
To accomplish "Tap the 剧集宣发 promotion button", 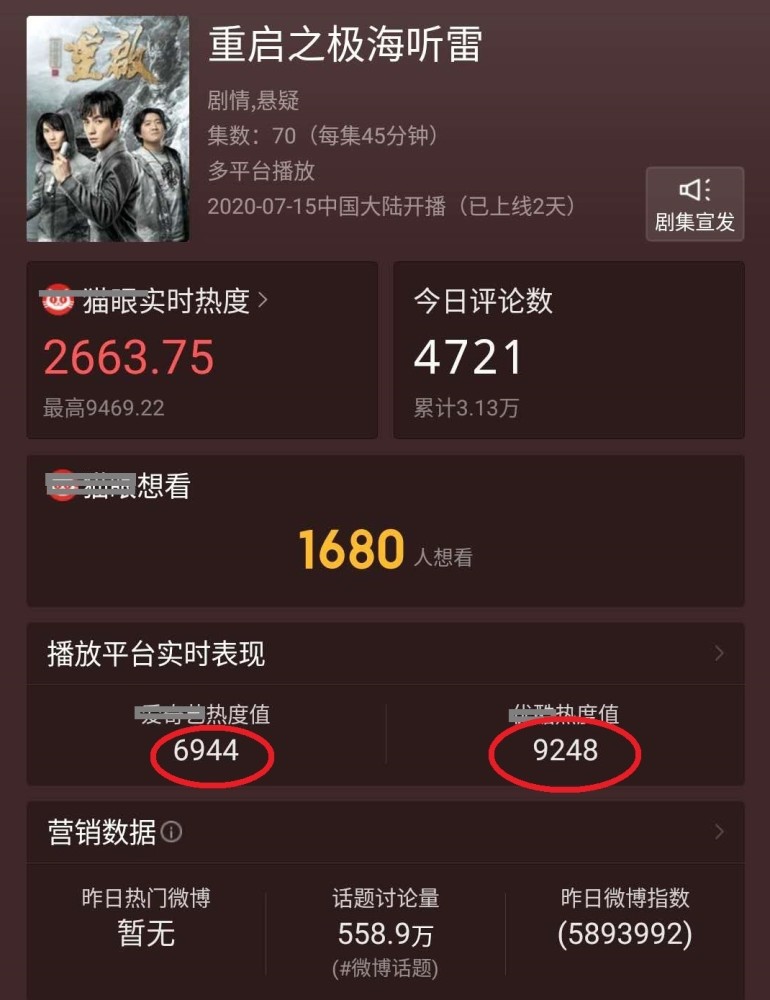I will tap(695, 204).
